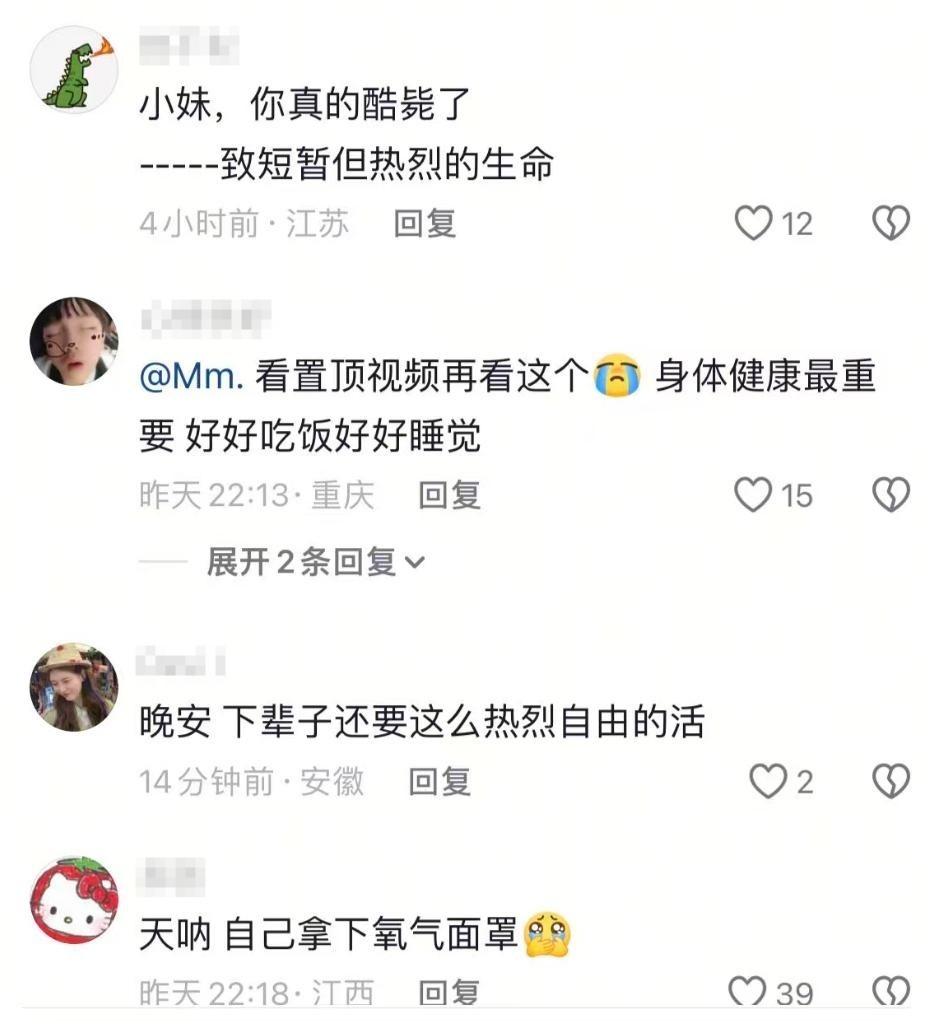Dislike the comment from Chongqing (重庆)
The width and height of the screenshot is (932, 1022).
(x=890, y=494)
